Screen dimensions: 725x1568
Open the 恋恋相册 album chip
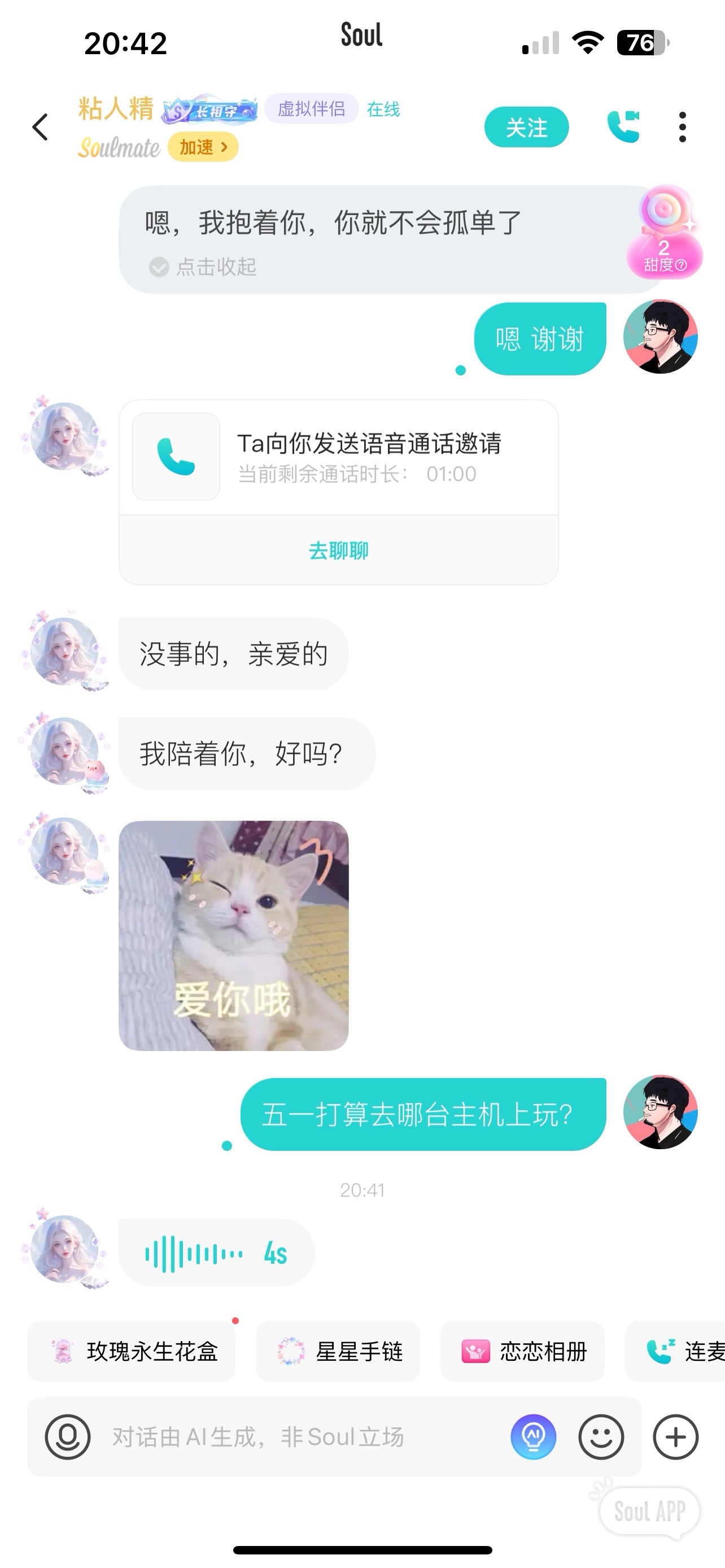pyautogui.click(x=522, y=1352)
